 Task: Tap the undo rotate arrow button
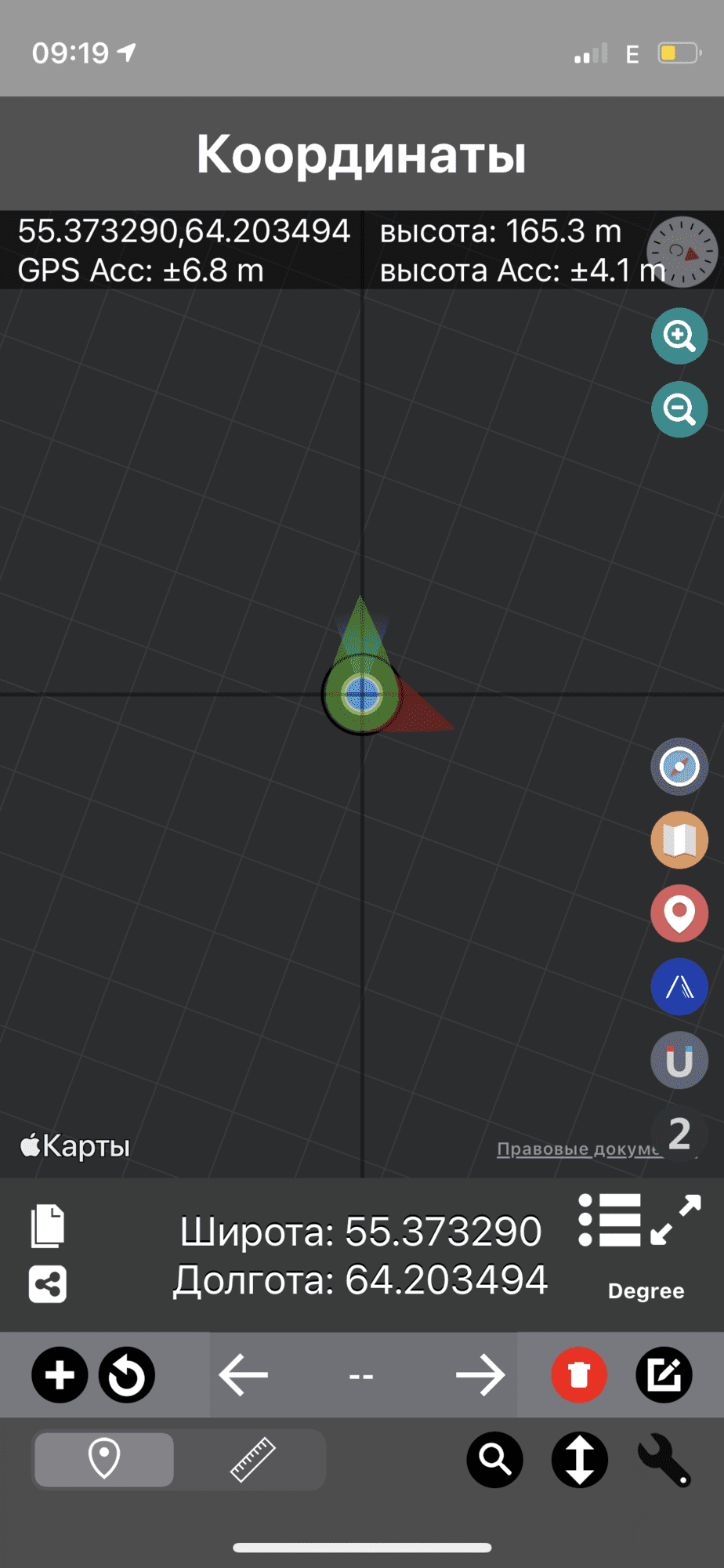coord(127,1374)
